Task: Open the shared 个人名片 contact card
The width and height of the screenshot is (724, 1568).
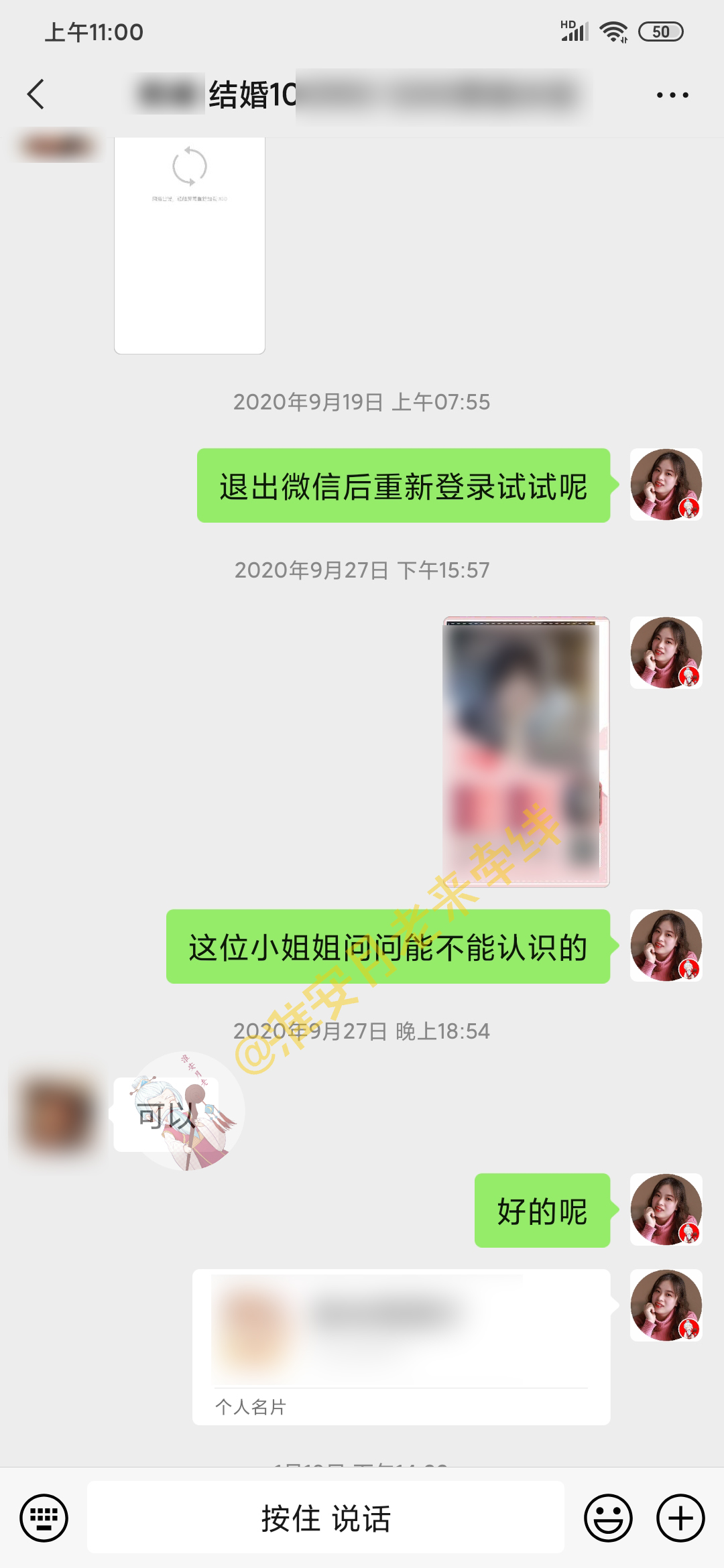Action: (x=401, y=1346)
